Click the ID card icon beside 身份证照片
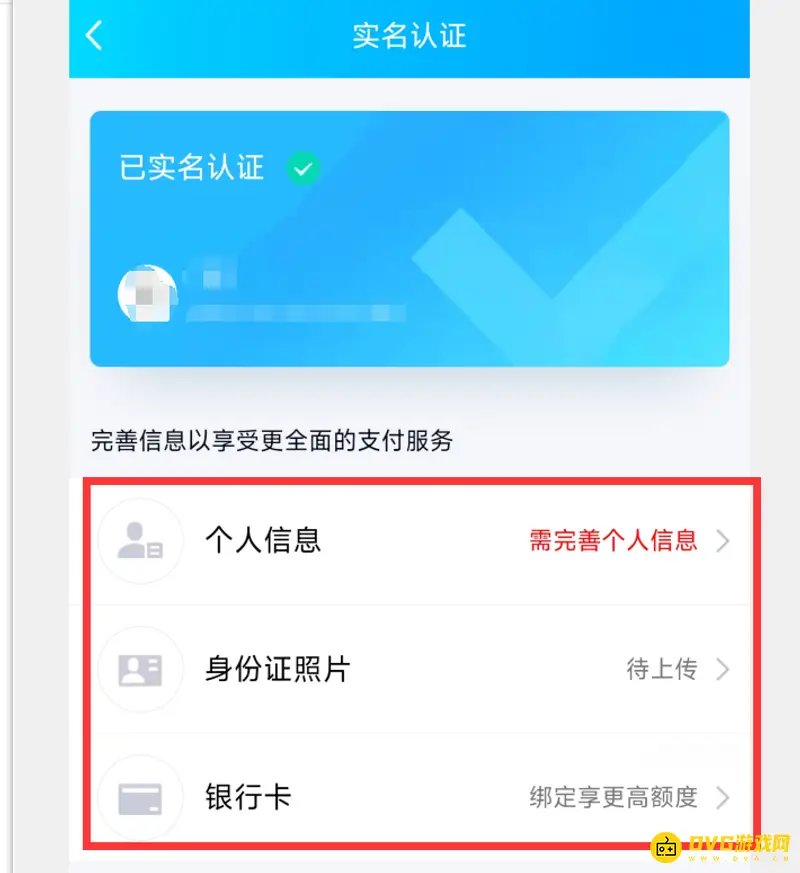The height and width of the screenshot is (873, 800). (x=140, y=669)
